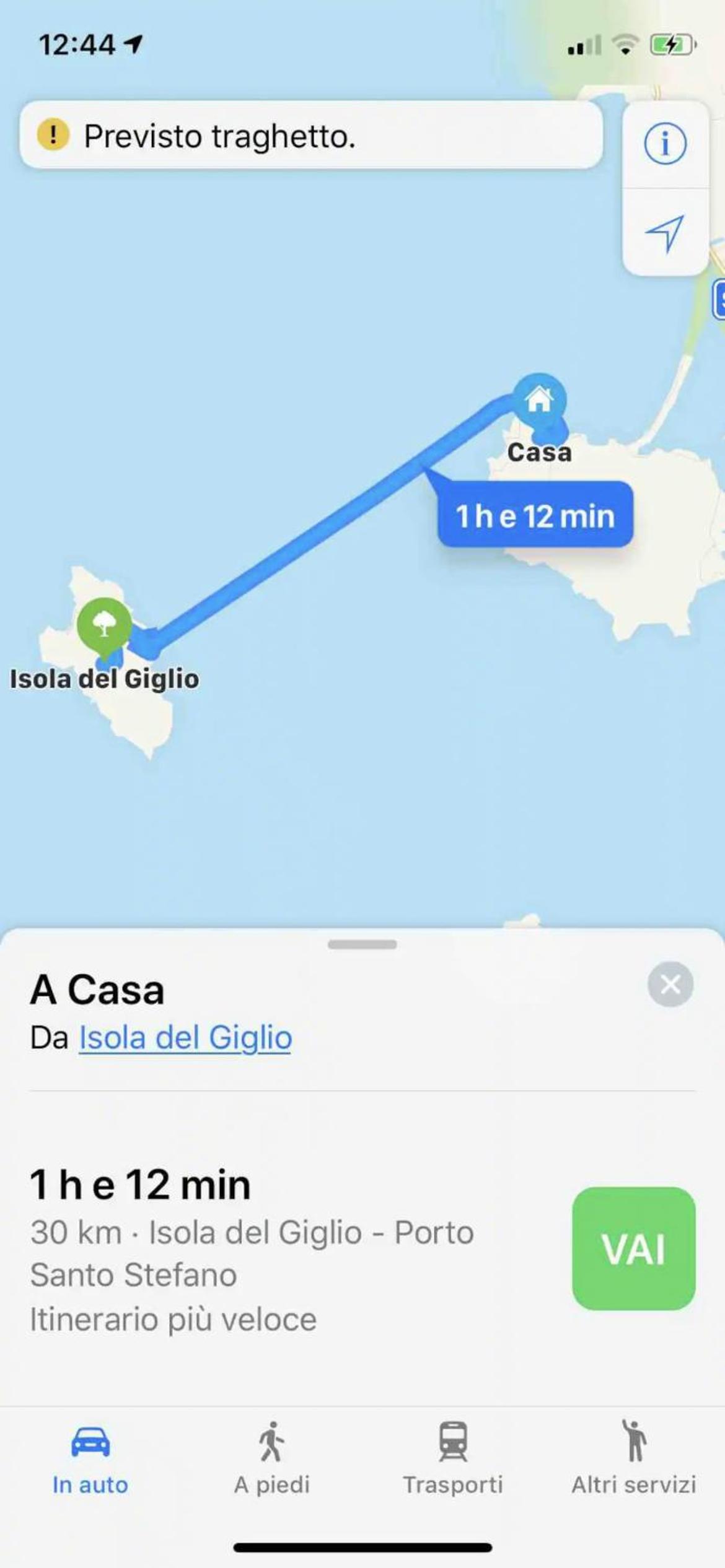Close the A Casa directions panel
Image resolution: width=725 pixels, height=1568 pixels.
point(670,984)
